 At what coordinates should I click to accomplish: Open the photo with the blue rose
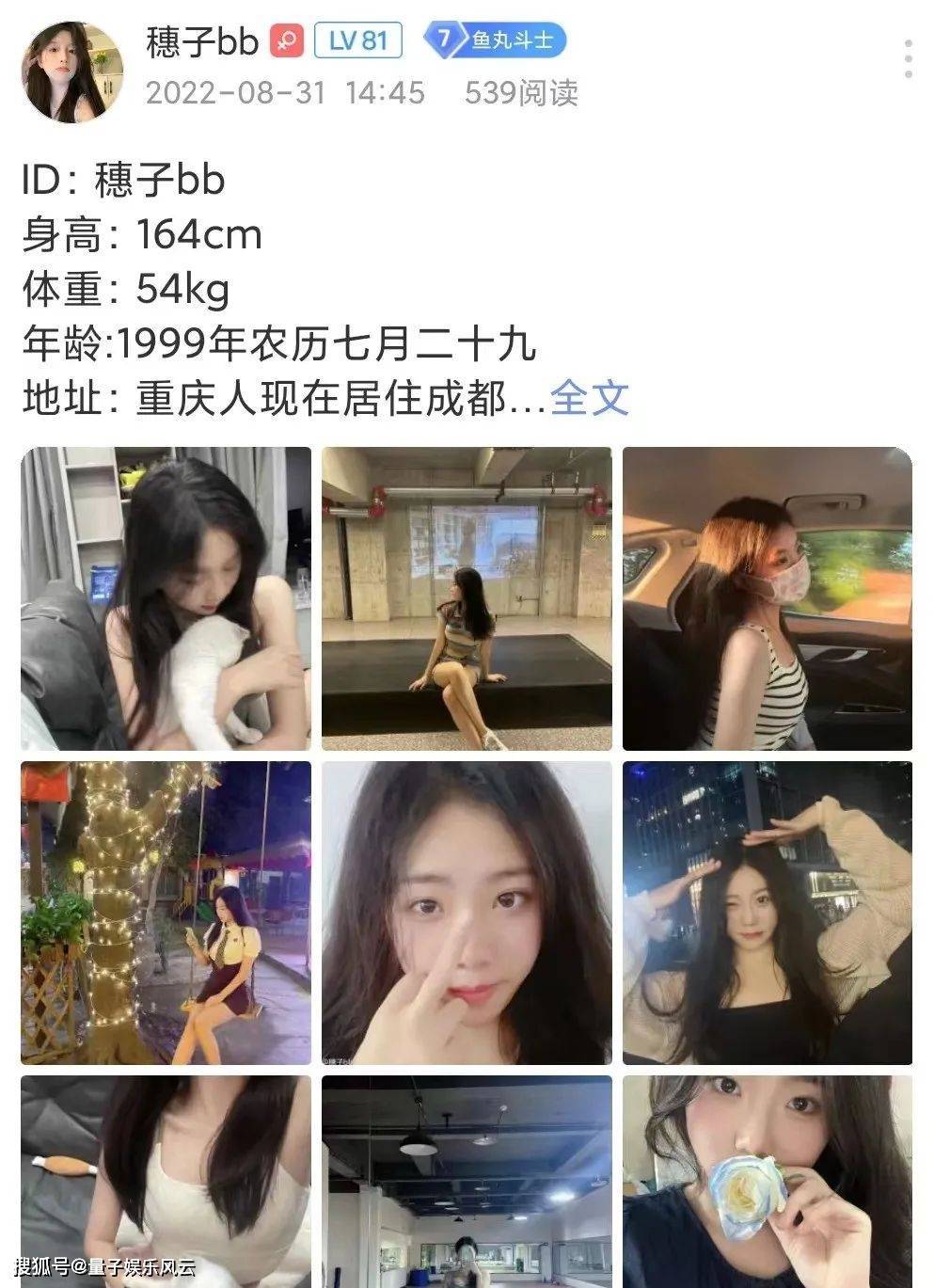(767, 1182)
